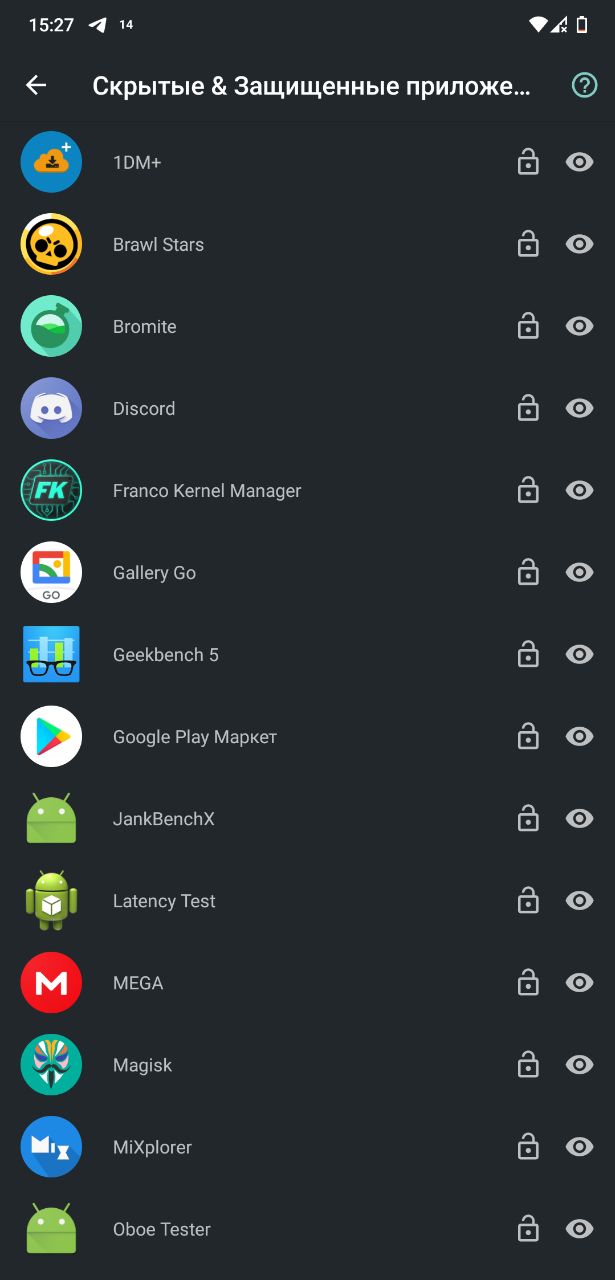Hide the Brawl Stars app

[580, 244]
